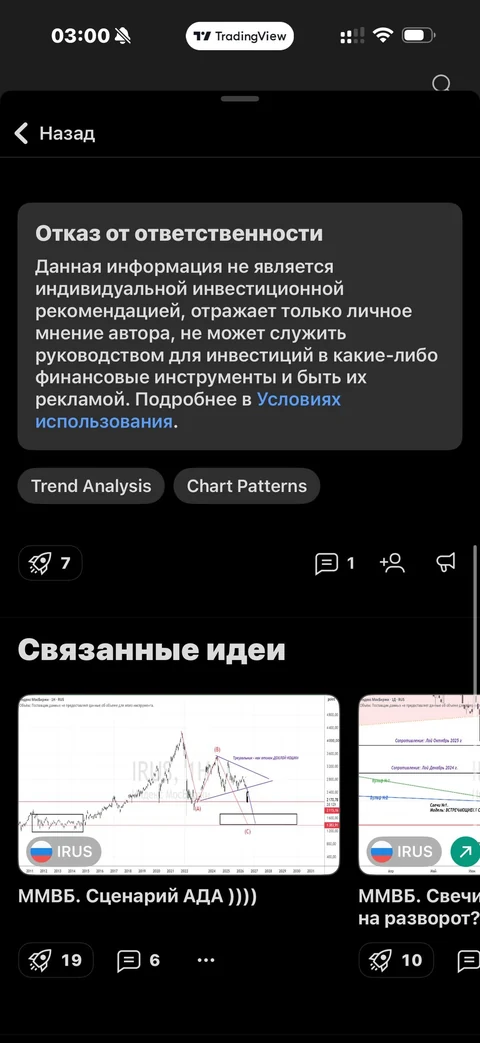This screenshot has height=1043, width=480.
Task: Boost ММВБ. Сценарий АДА with rocket 19
Action: pos(56,960)
